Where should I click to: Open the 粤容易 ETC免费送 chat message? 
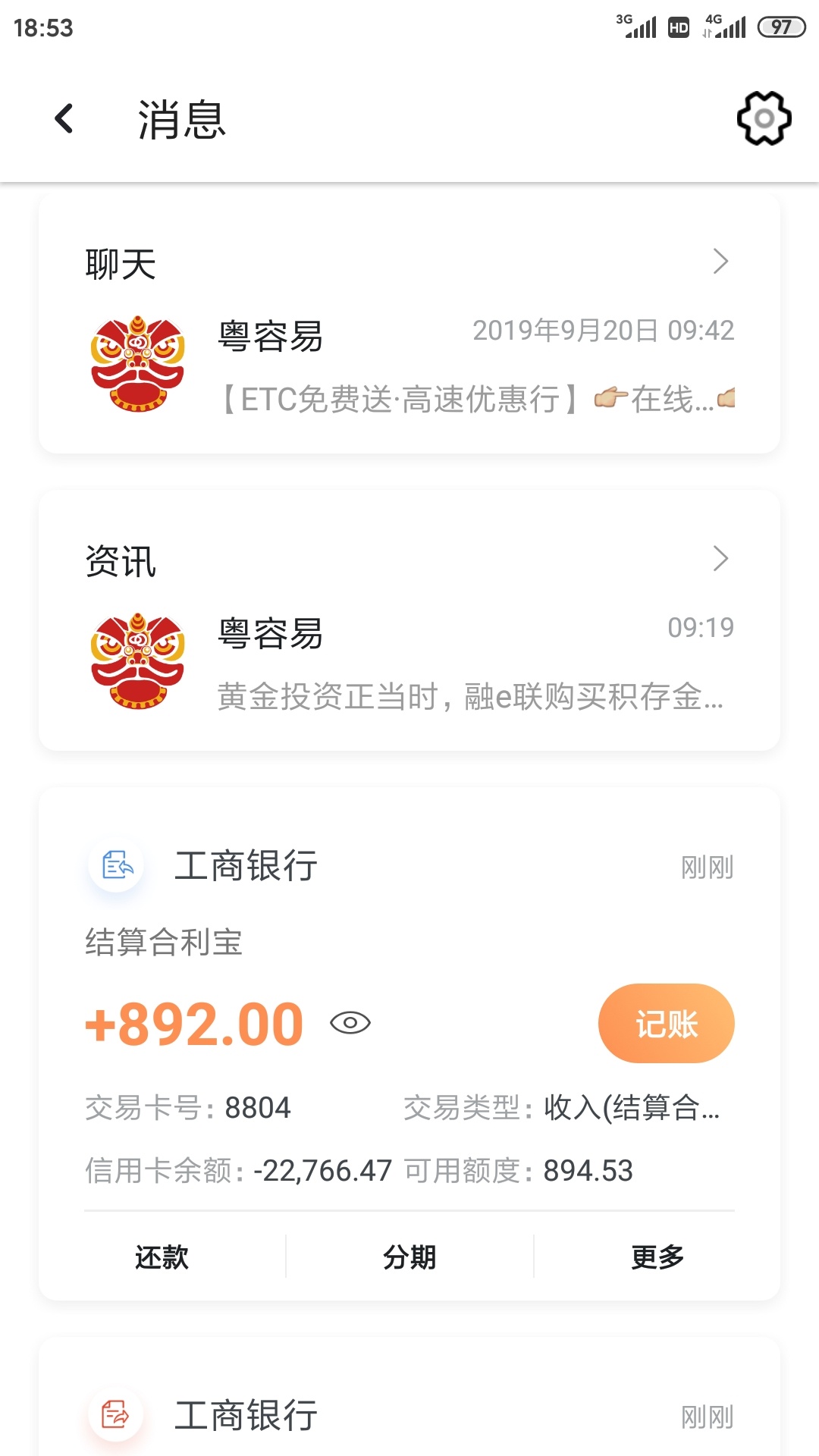(x=409, y=366)
